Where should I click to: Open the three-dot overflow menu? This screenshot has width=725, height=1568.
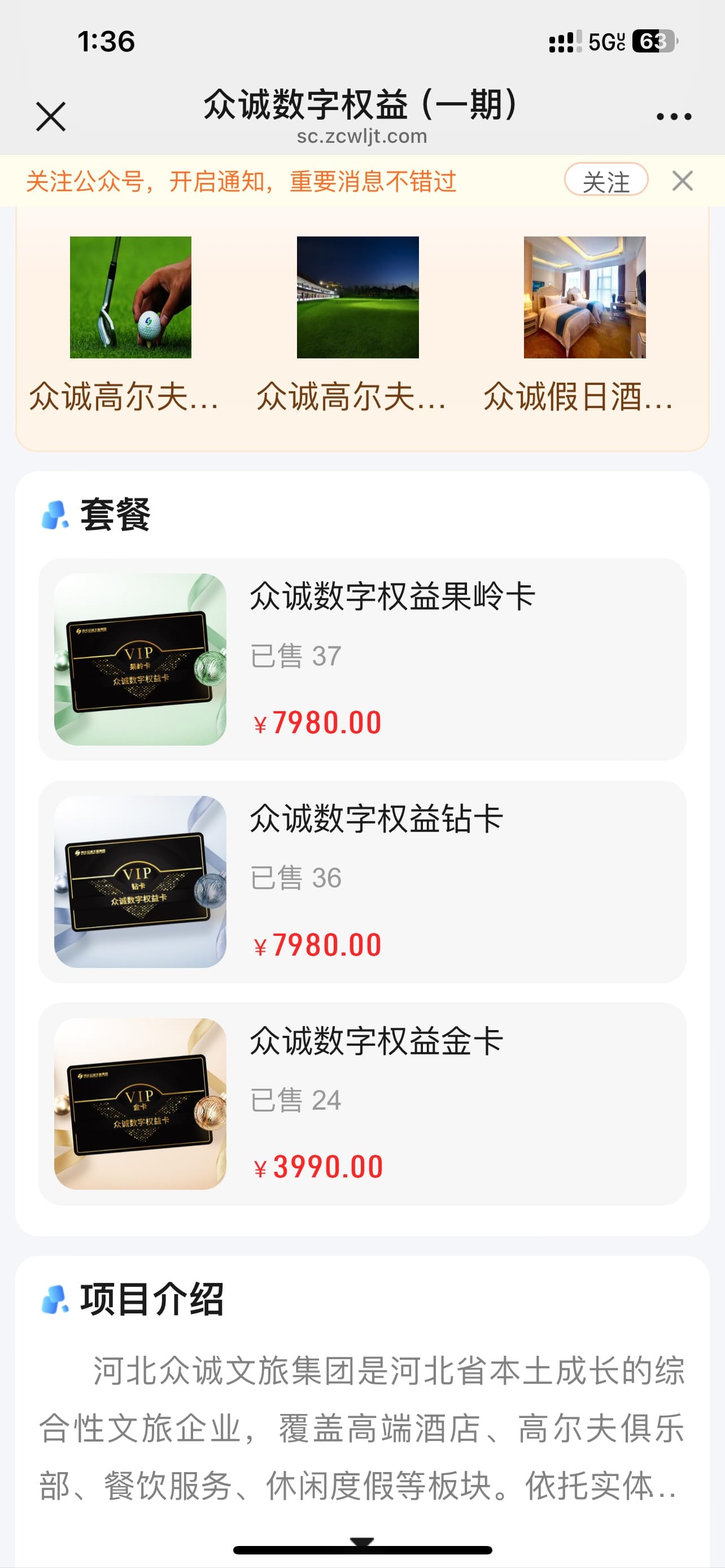click(x=673, y=116)
